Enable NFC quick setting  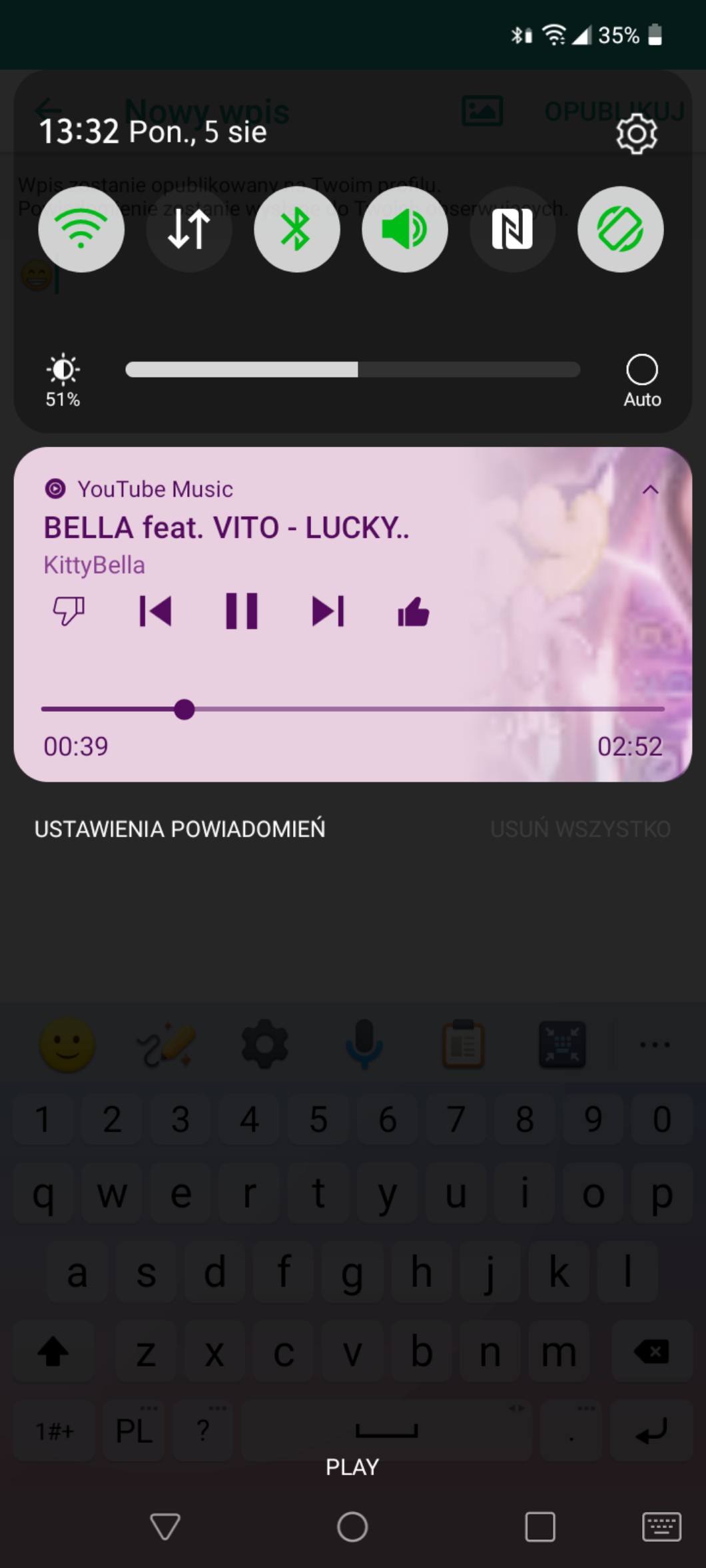tap(512, 229)
